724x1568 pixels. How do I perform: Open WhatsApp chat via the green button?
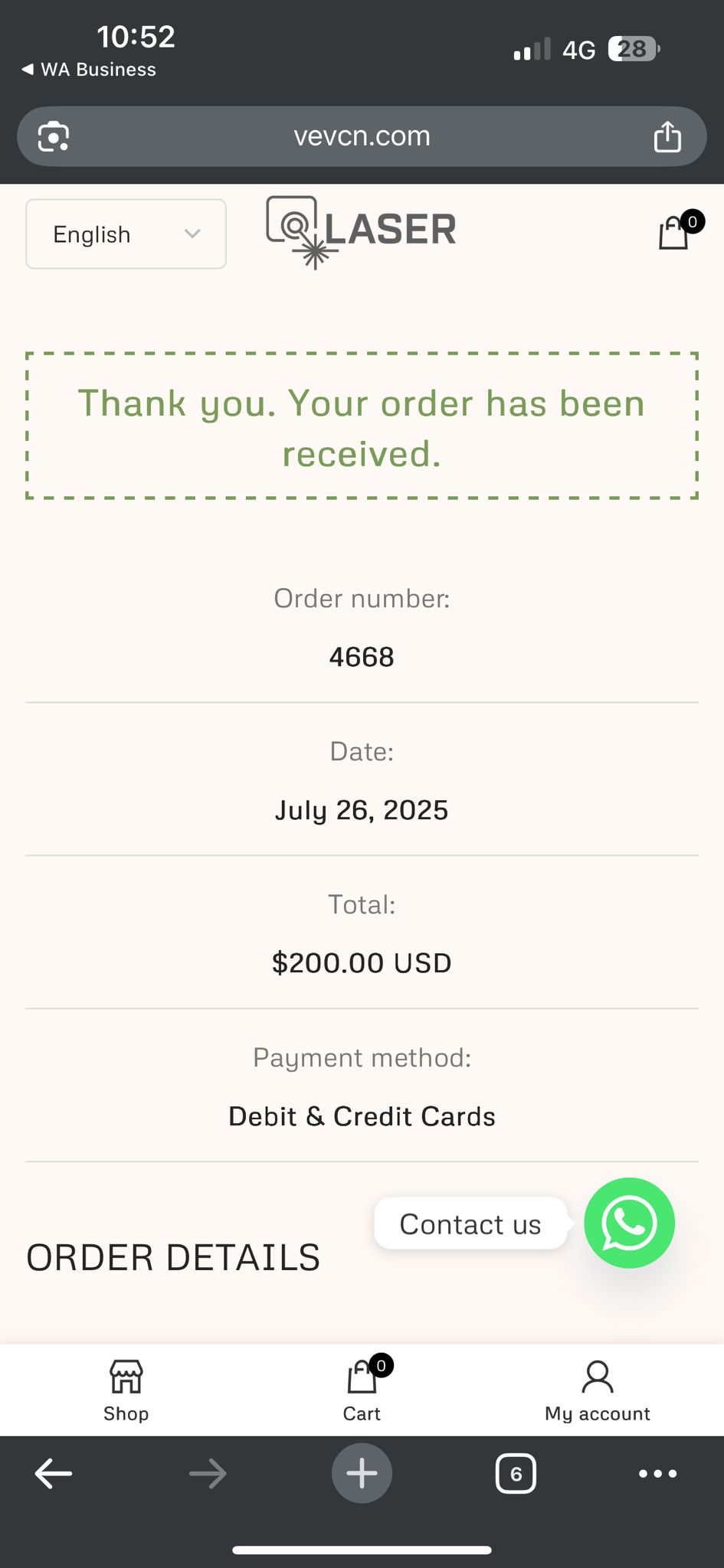coord(629,1223)
